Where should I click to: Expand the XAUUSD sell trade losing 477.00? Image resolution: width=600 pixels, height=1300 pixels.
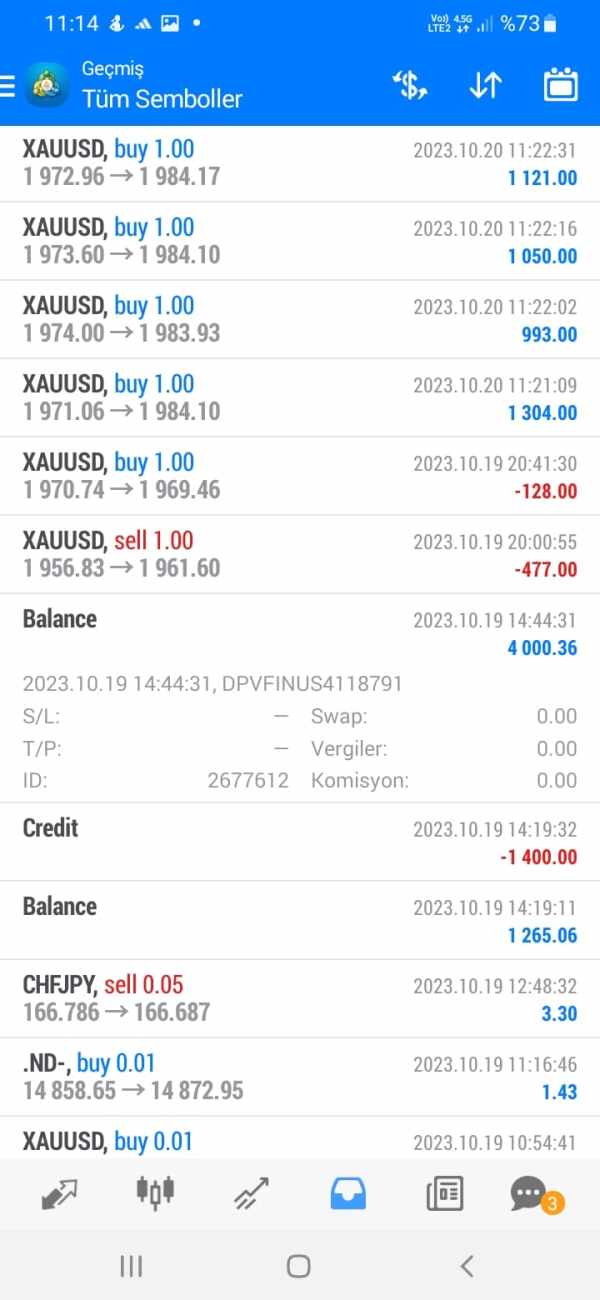point(300,555)
